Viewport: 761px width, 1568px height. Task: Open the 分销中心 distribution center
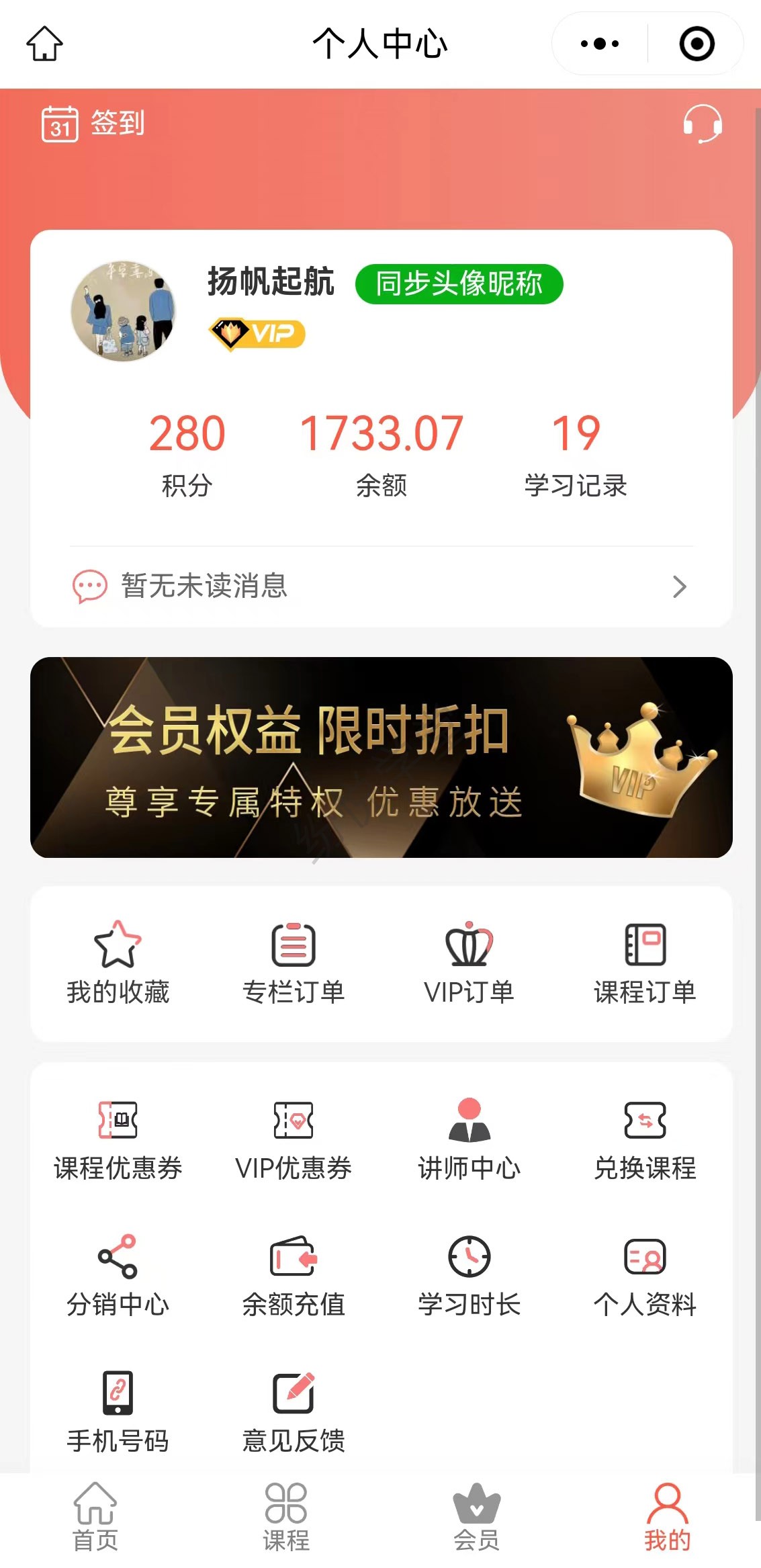tap(118, 1275)
